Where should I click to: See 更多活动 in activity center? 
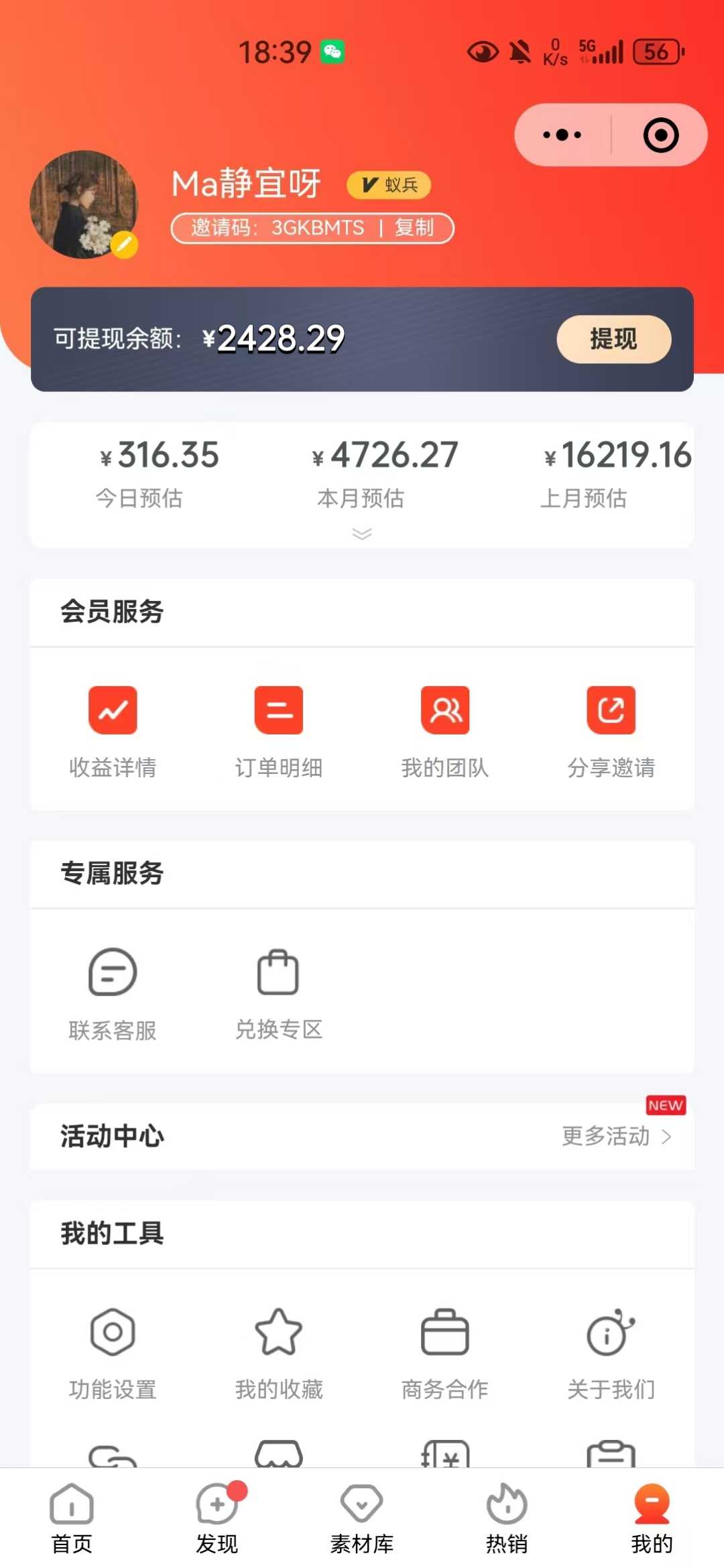(615, 1136)
